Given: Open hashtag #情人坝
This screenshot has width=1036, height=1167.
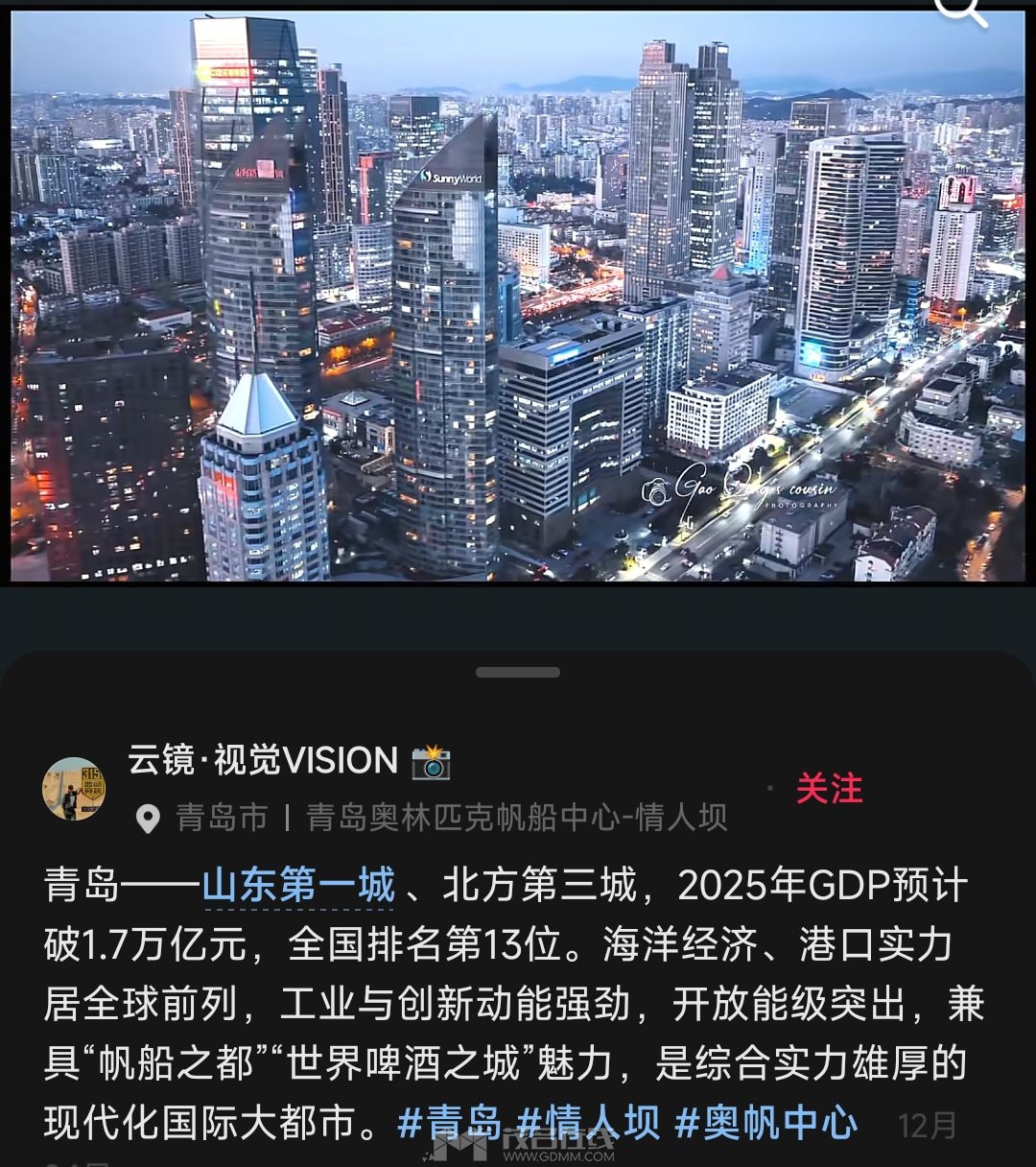Looking at the screenshot, I should point(588,1123).
